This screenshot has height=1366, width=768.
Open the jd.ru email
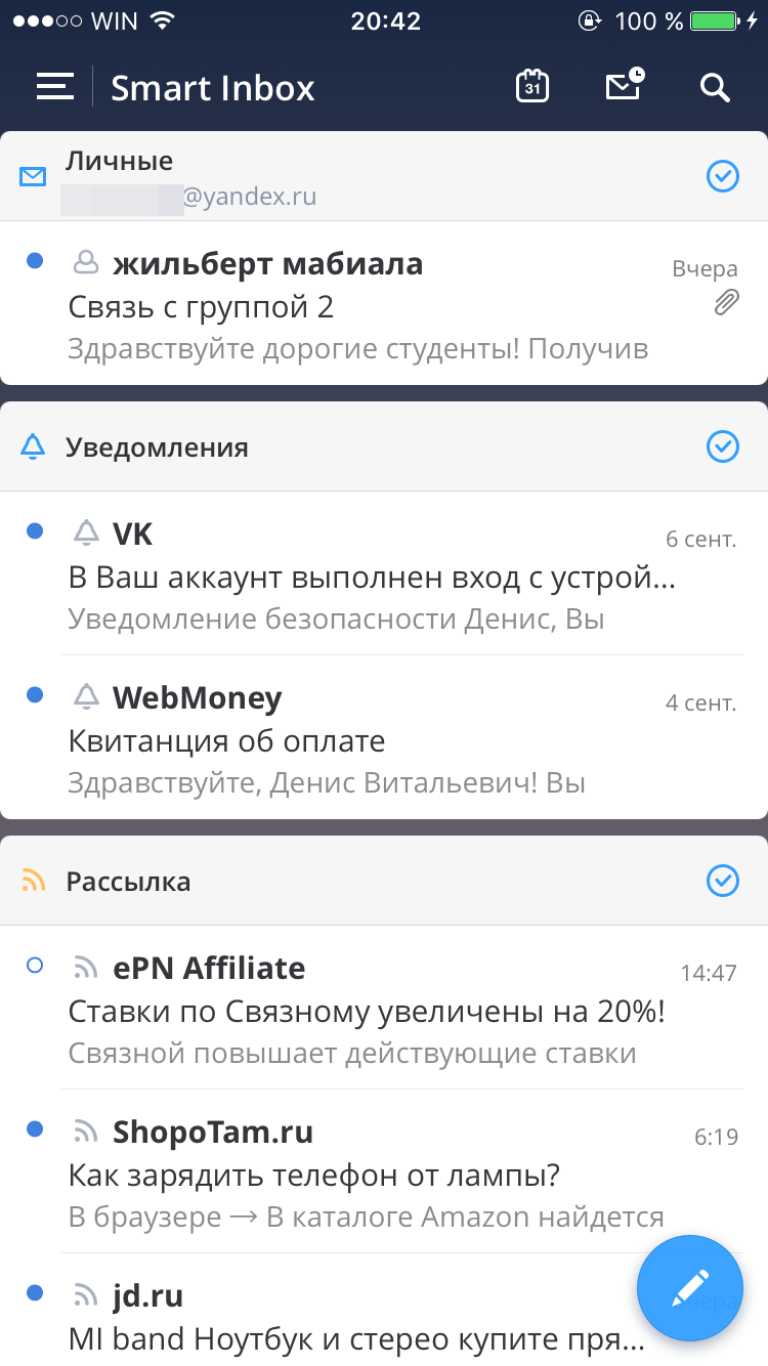point(340,1316)
